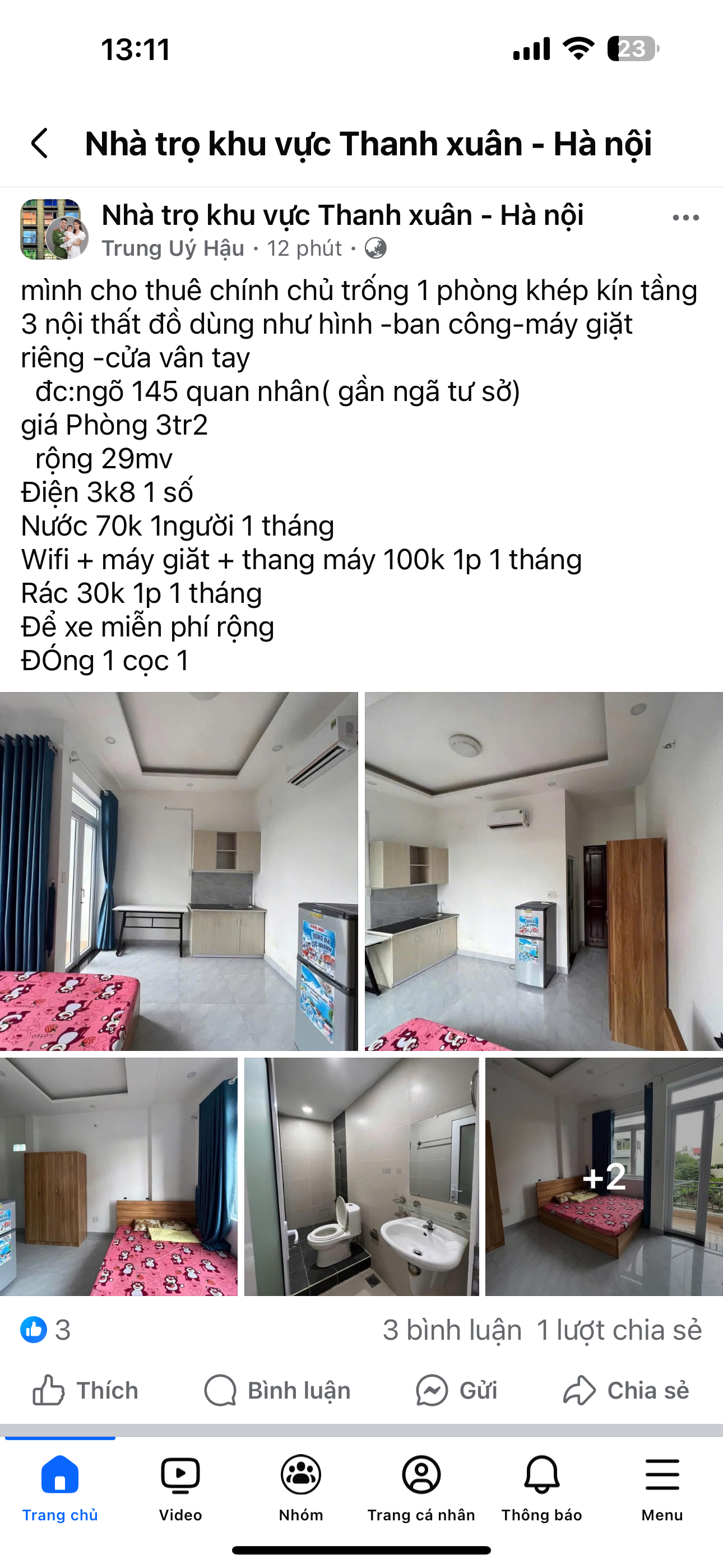The width and height of the screenshot is (723, 1568).
Task: Share the post with Chia sẻ
Action: pos(626,1391)
